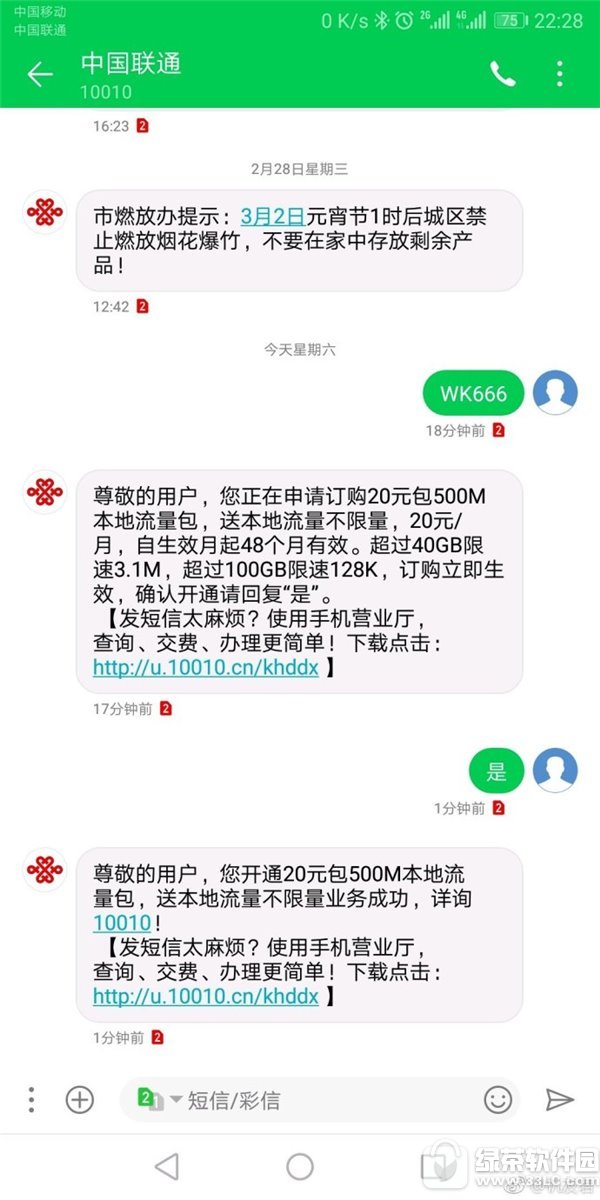Open the overflow menu in the top bar
The width and height of the screenshot is (600, 1200).
tap(560, 74)
